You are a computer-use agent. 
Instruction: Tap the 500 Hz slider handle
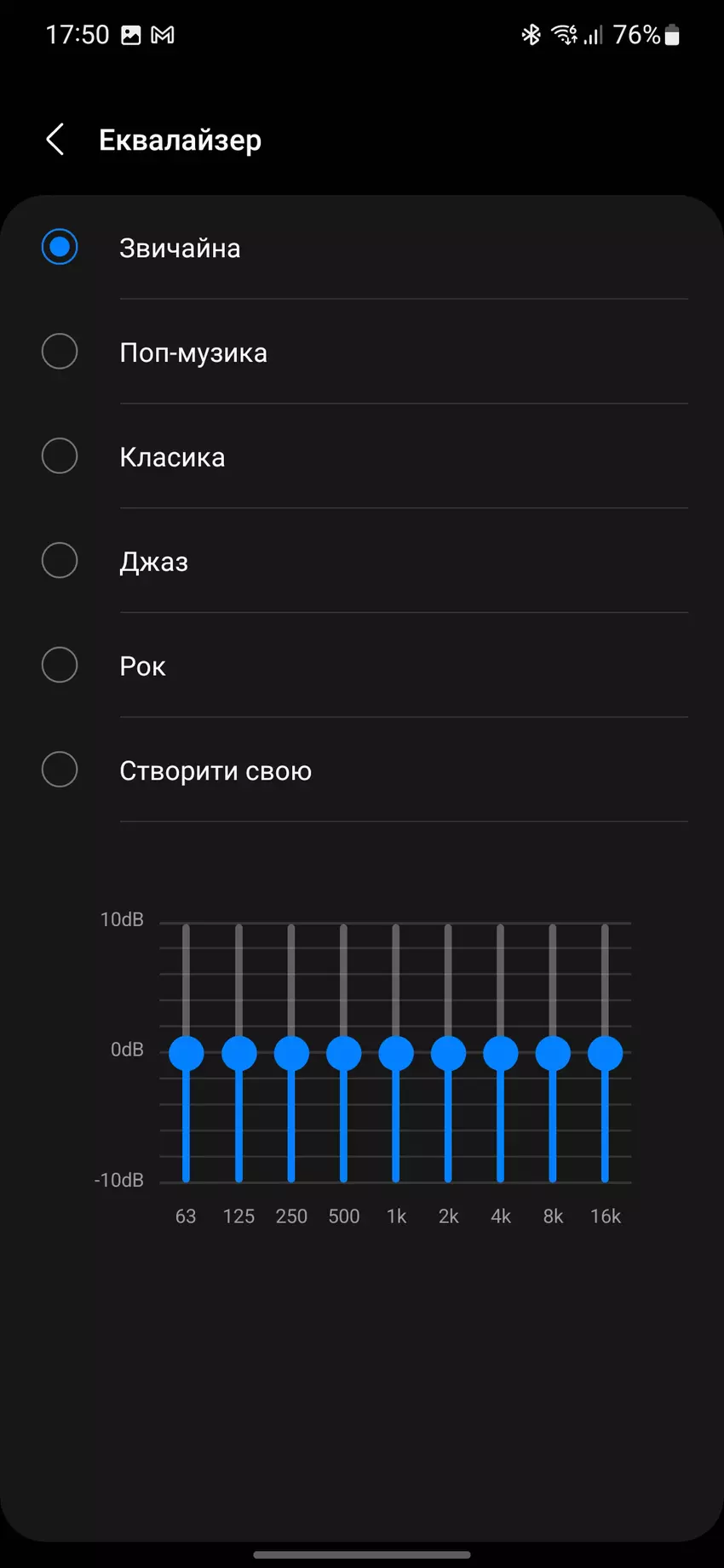pos(343,1052)
